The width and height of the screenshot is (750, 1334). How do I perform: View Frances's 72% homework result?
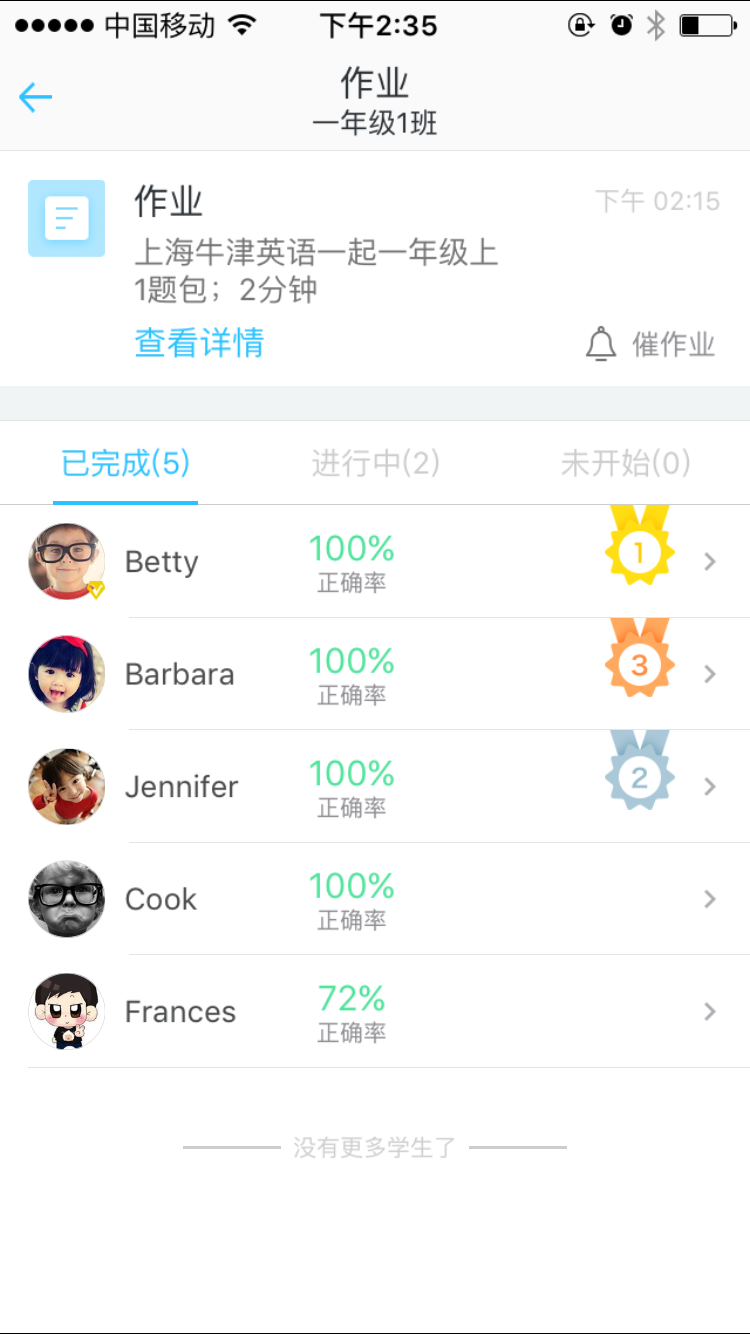pos(375,1011)
